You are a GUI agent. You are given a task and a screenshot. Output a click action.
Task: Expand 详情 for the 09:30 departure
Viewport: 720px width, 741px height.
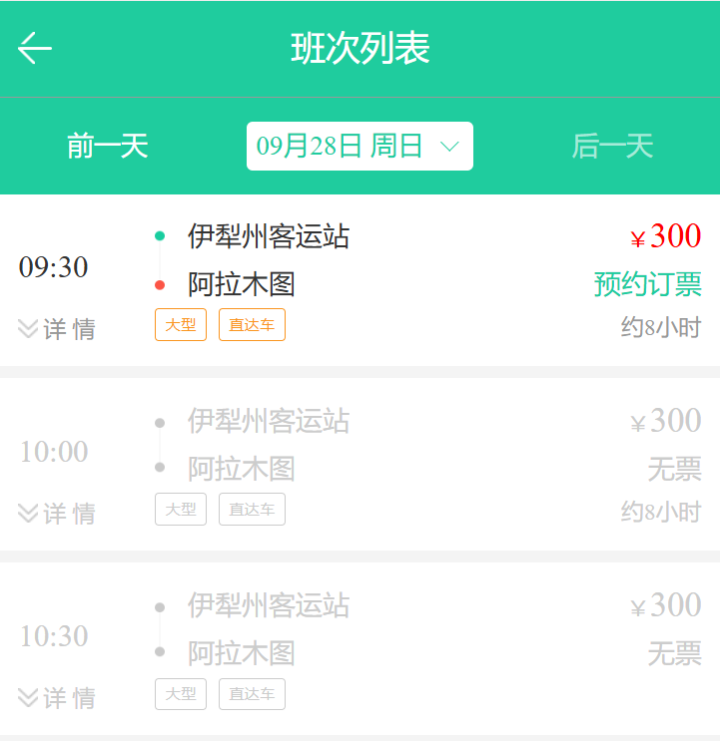(57, 329)
